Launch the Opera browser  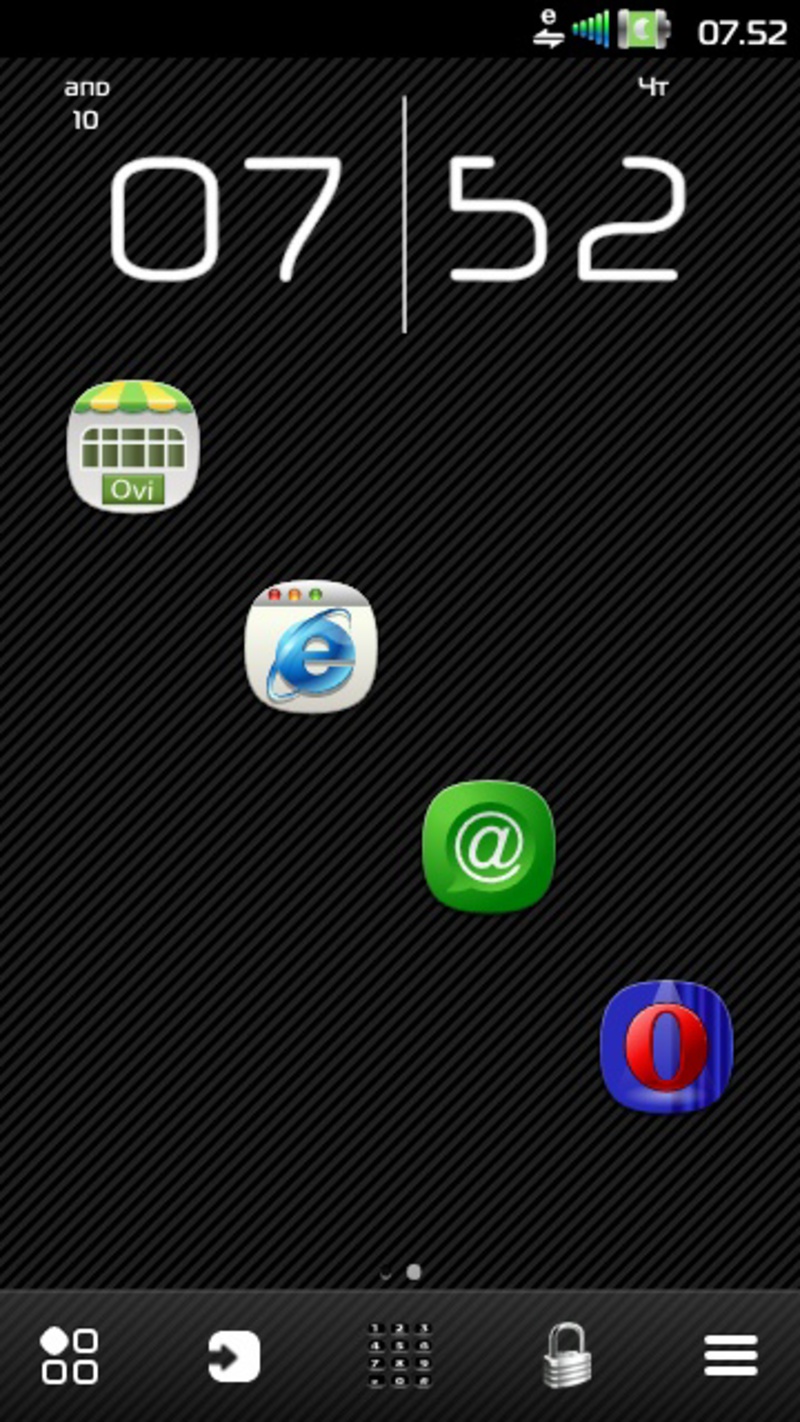click(667, 1046)
